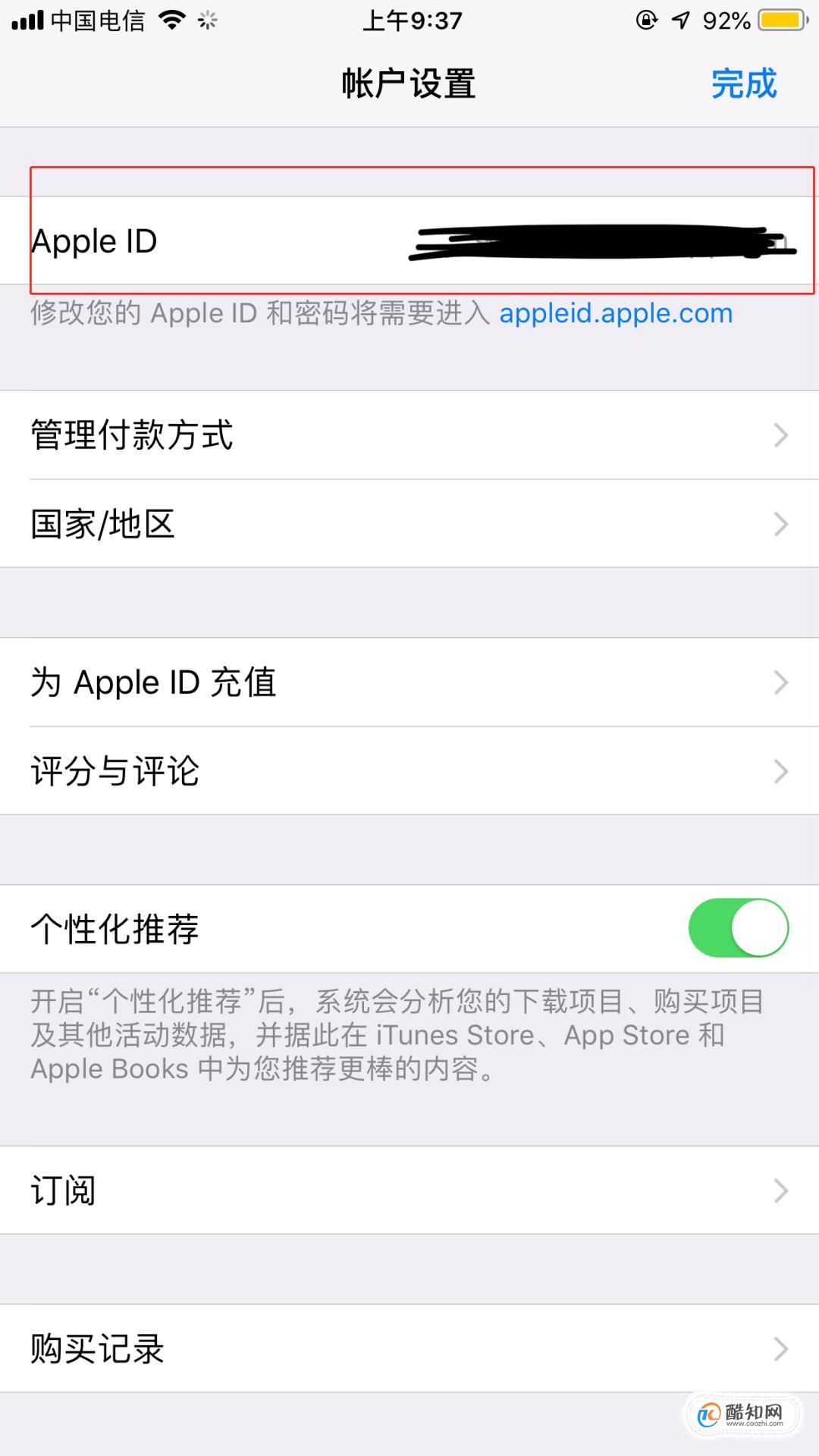Open 为 Apple ID 充值
This screenshot has width=819, height=1456.
[x=409, y=682]
